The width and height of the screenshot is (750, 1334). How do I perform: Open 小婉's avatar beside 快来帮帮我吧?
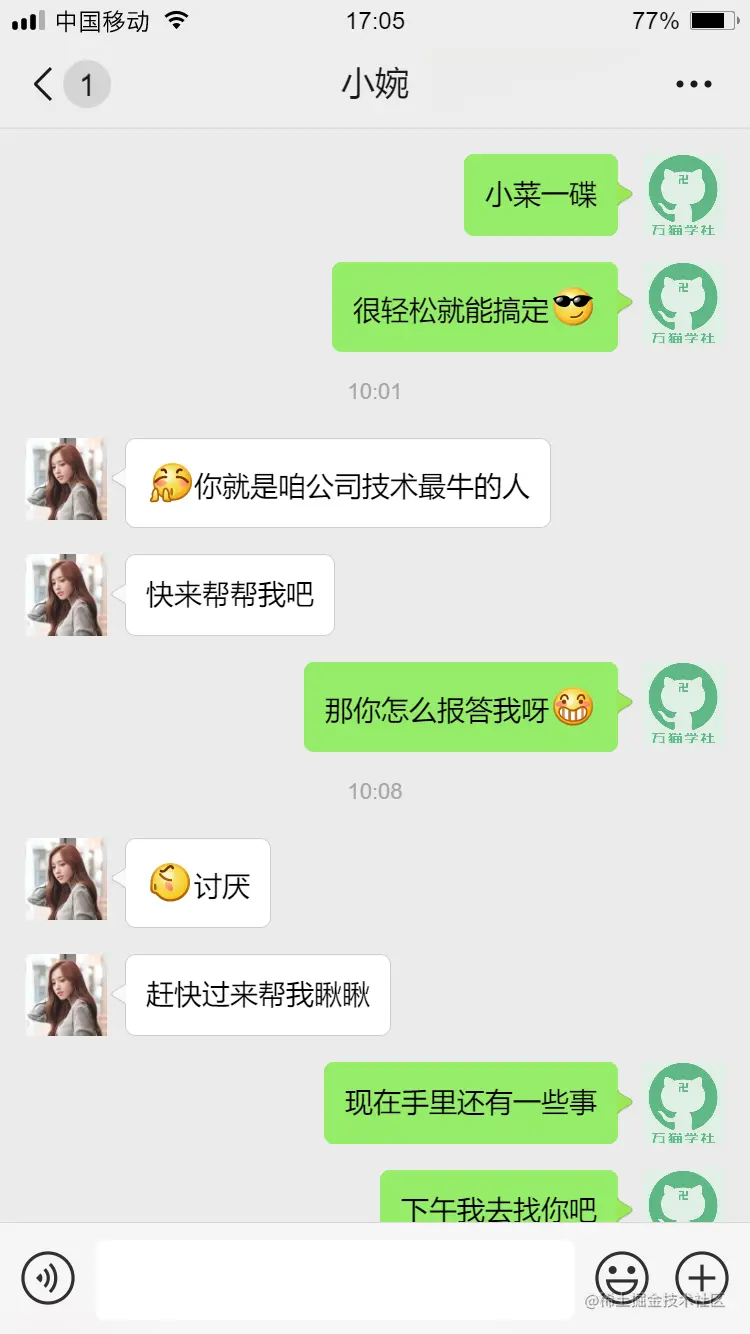(x=66, y=595)
